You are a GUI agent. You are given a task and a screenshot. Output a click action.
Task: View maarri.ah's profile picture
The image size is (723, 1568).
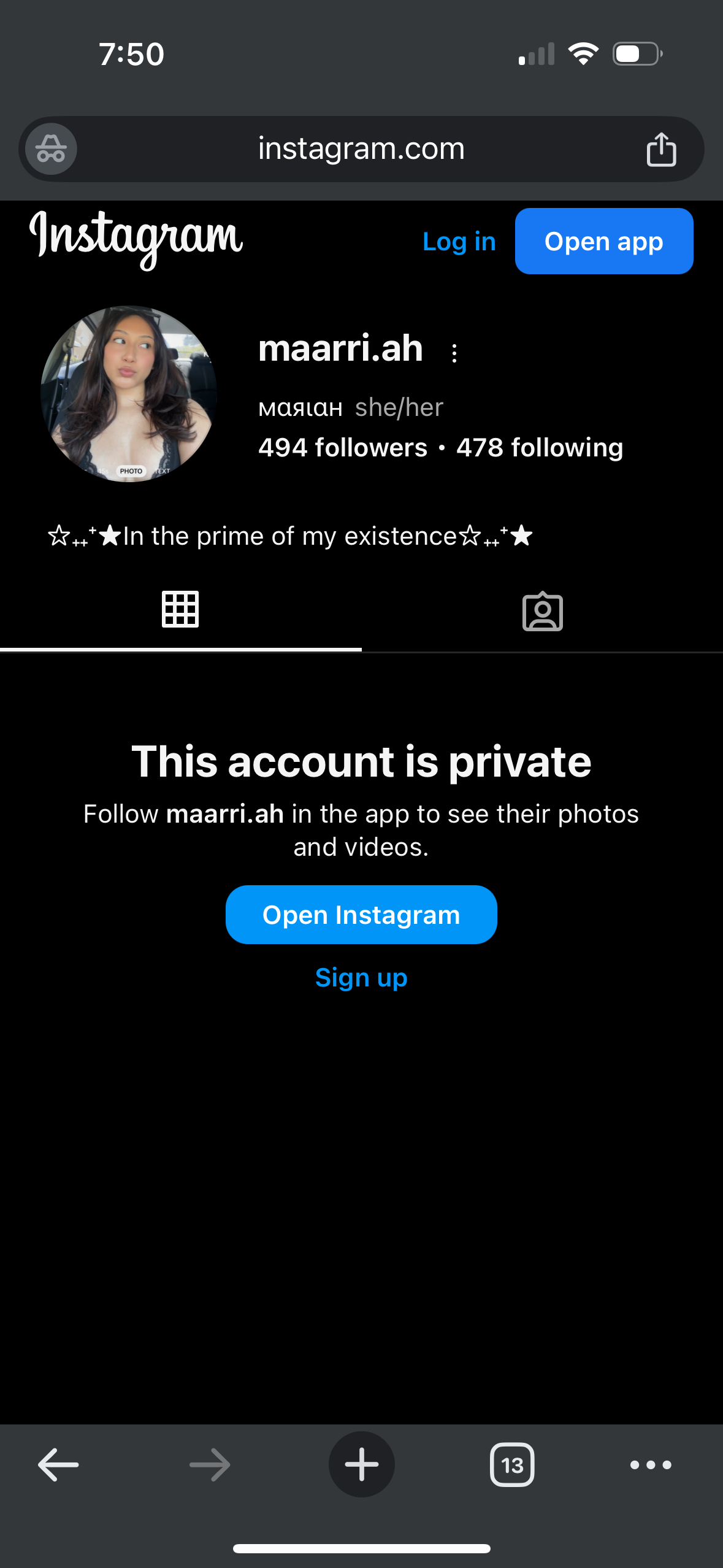129,394
